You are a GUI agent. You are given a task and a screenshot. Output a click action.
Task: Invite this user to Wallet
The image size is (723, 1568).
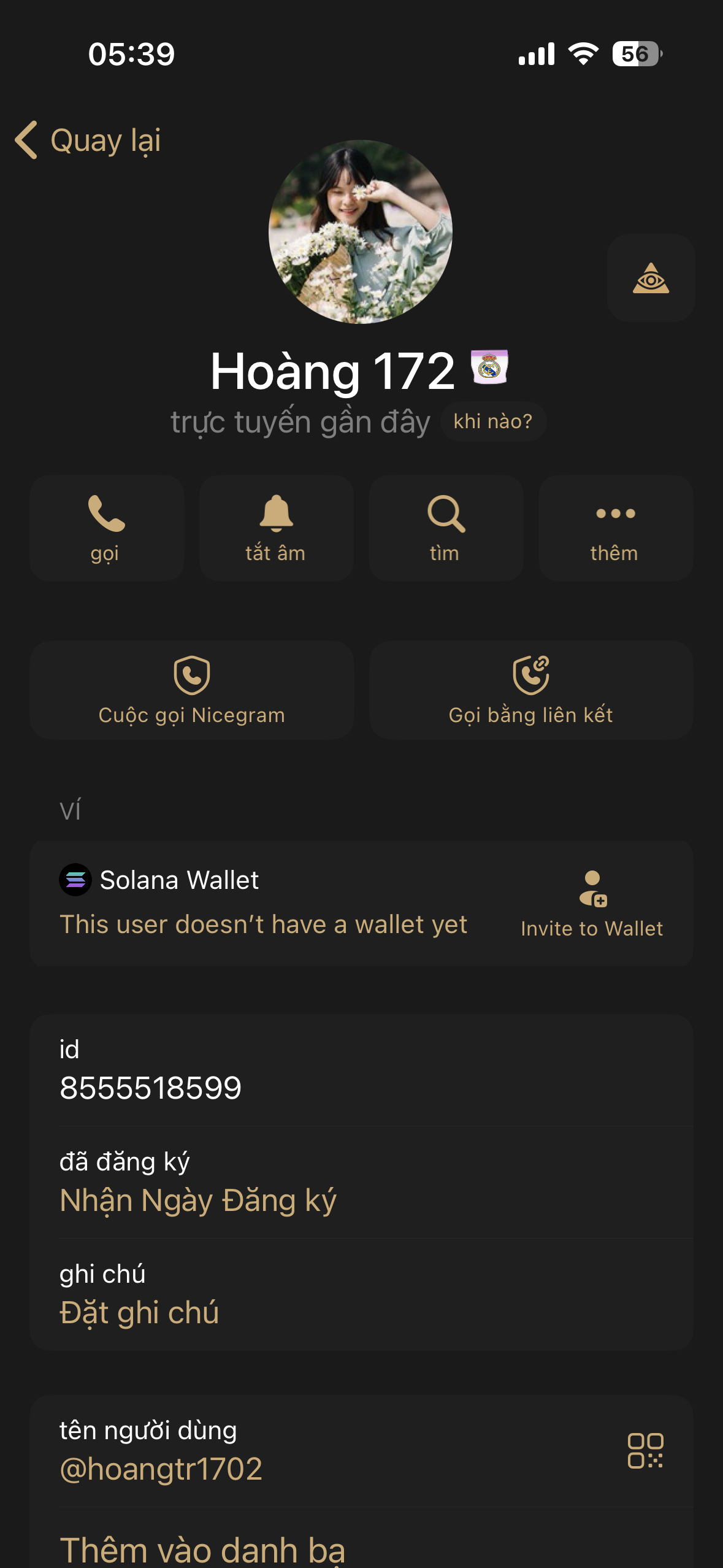(x=592, y=905)
